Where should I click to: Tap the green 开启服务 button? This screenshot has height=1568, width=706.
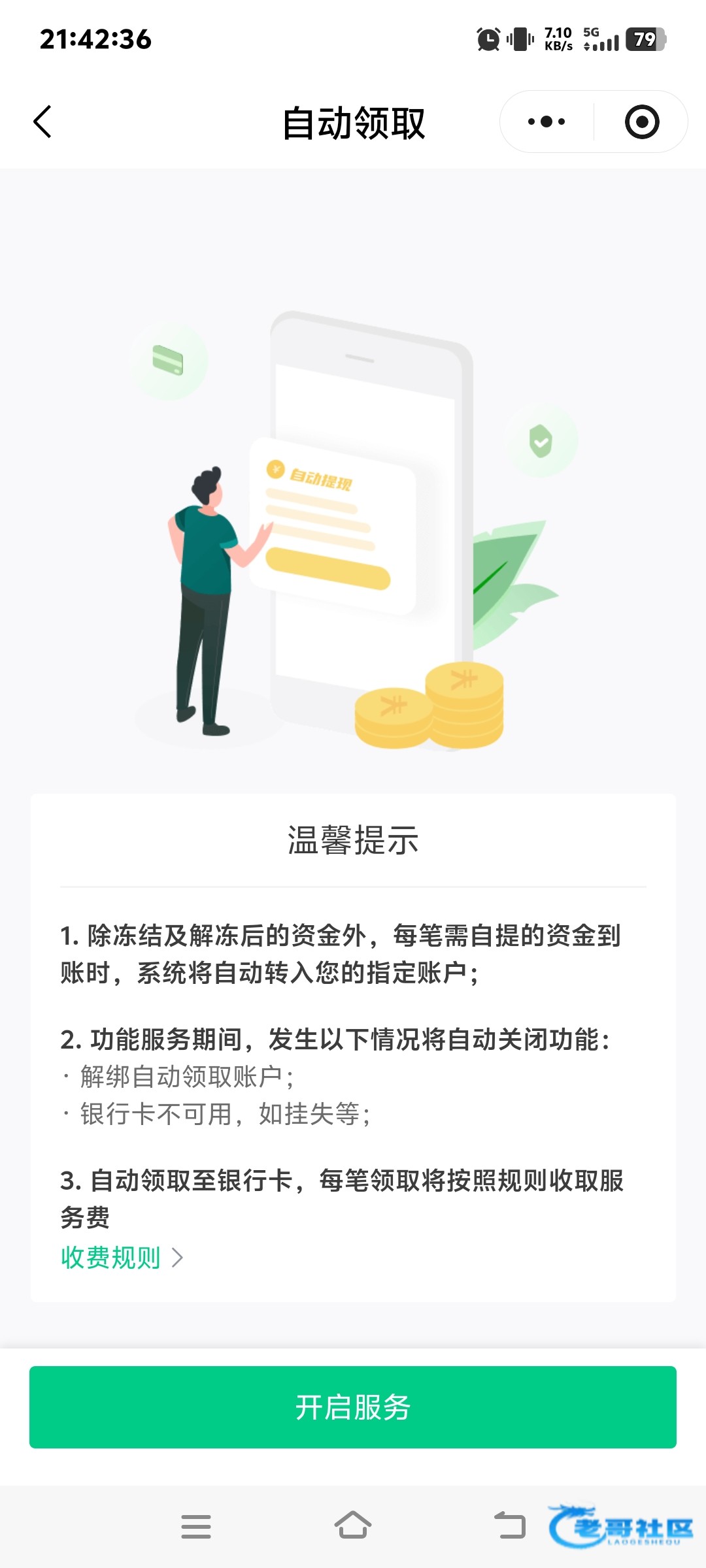click(x=353, y=1407)
